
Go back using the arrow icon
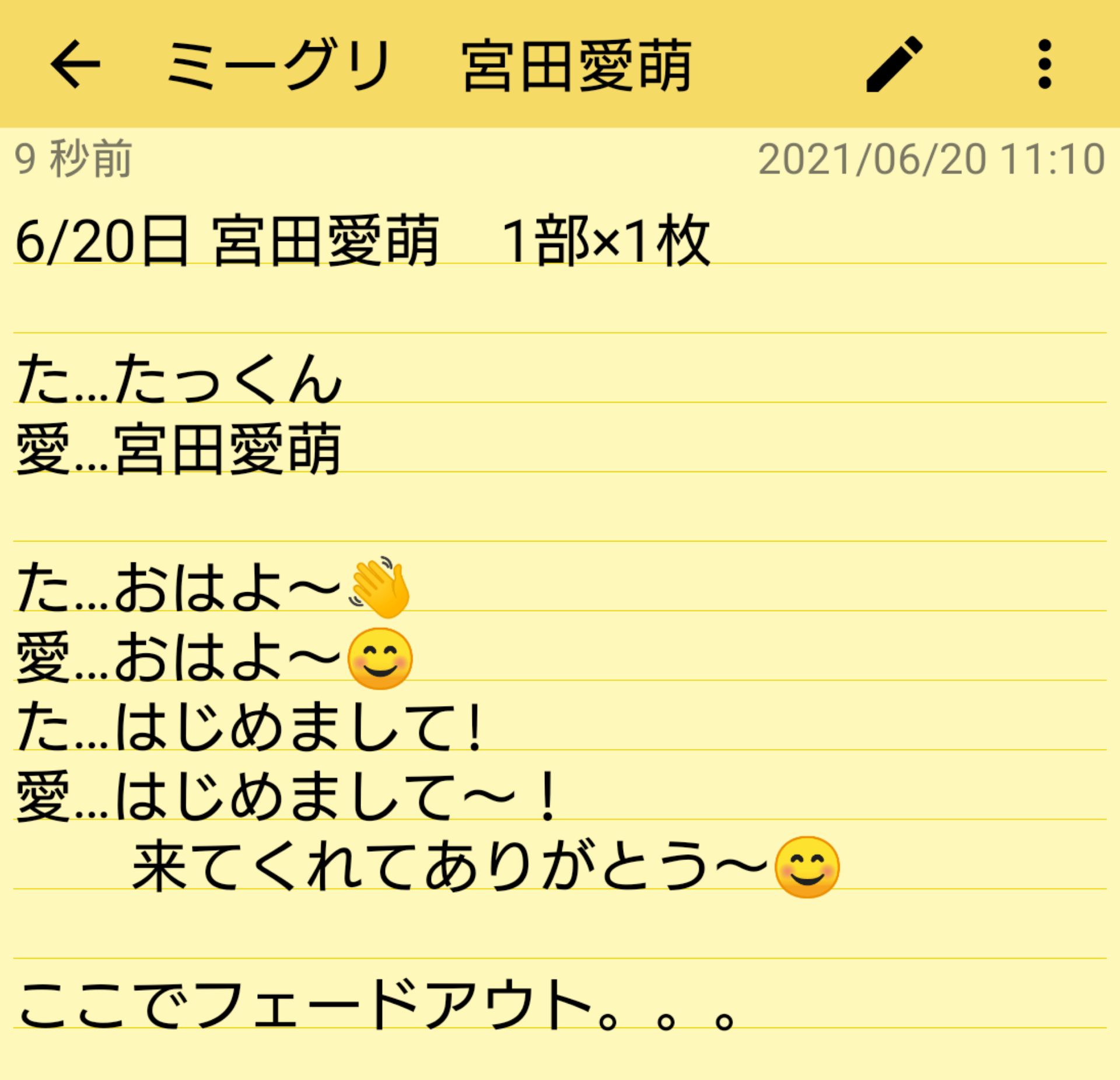75,64
